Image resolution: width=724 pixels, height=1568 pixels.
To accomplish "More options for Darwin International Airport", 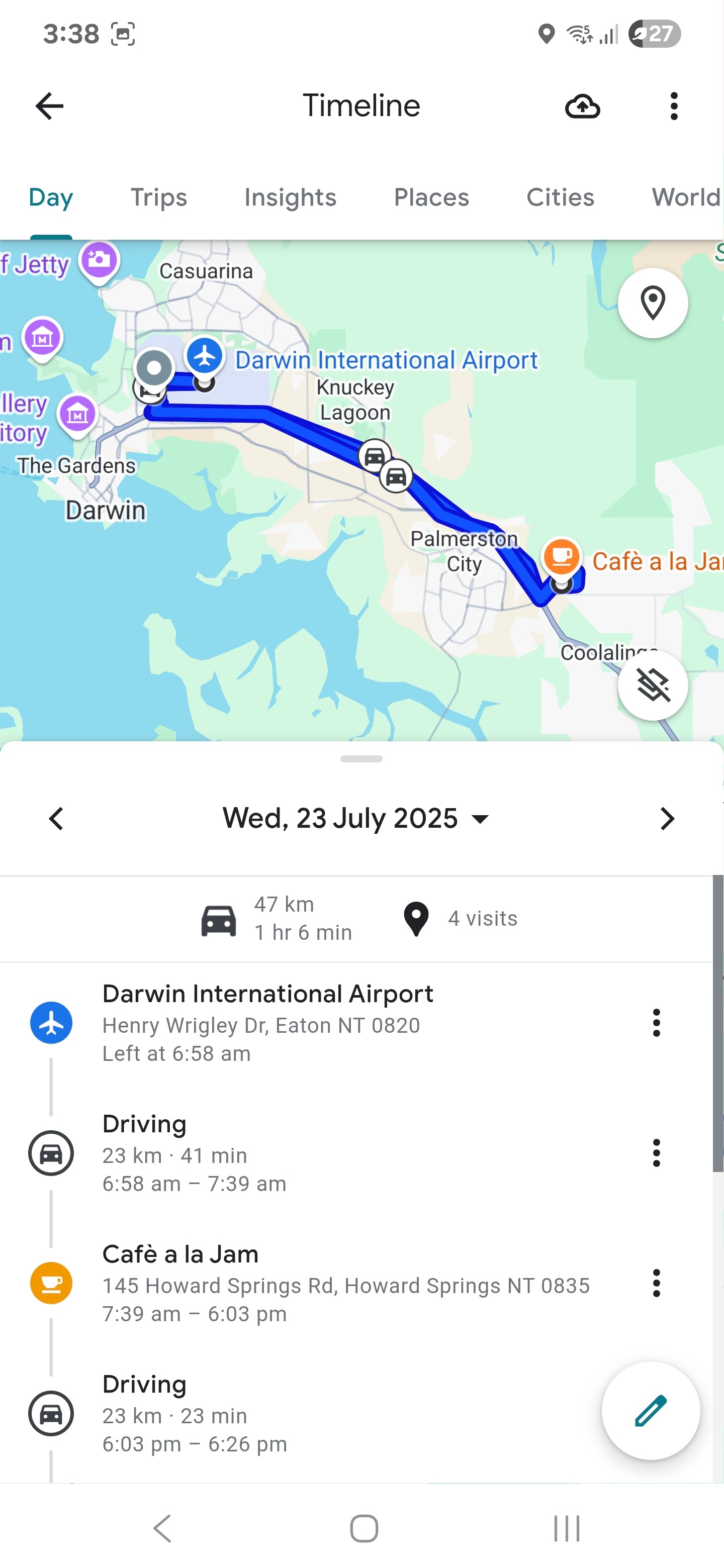I will (x=657, y=1023).
